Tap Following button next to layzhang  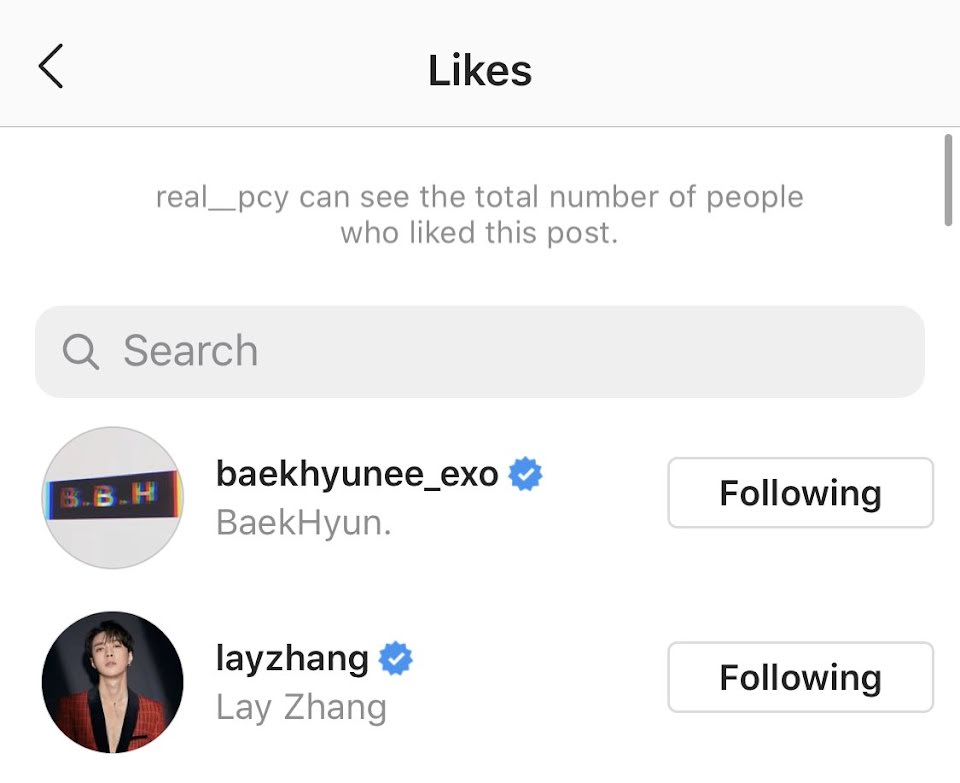[800, 677]
